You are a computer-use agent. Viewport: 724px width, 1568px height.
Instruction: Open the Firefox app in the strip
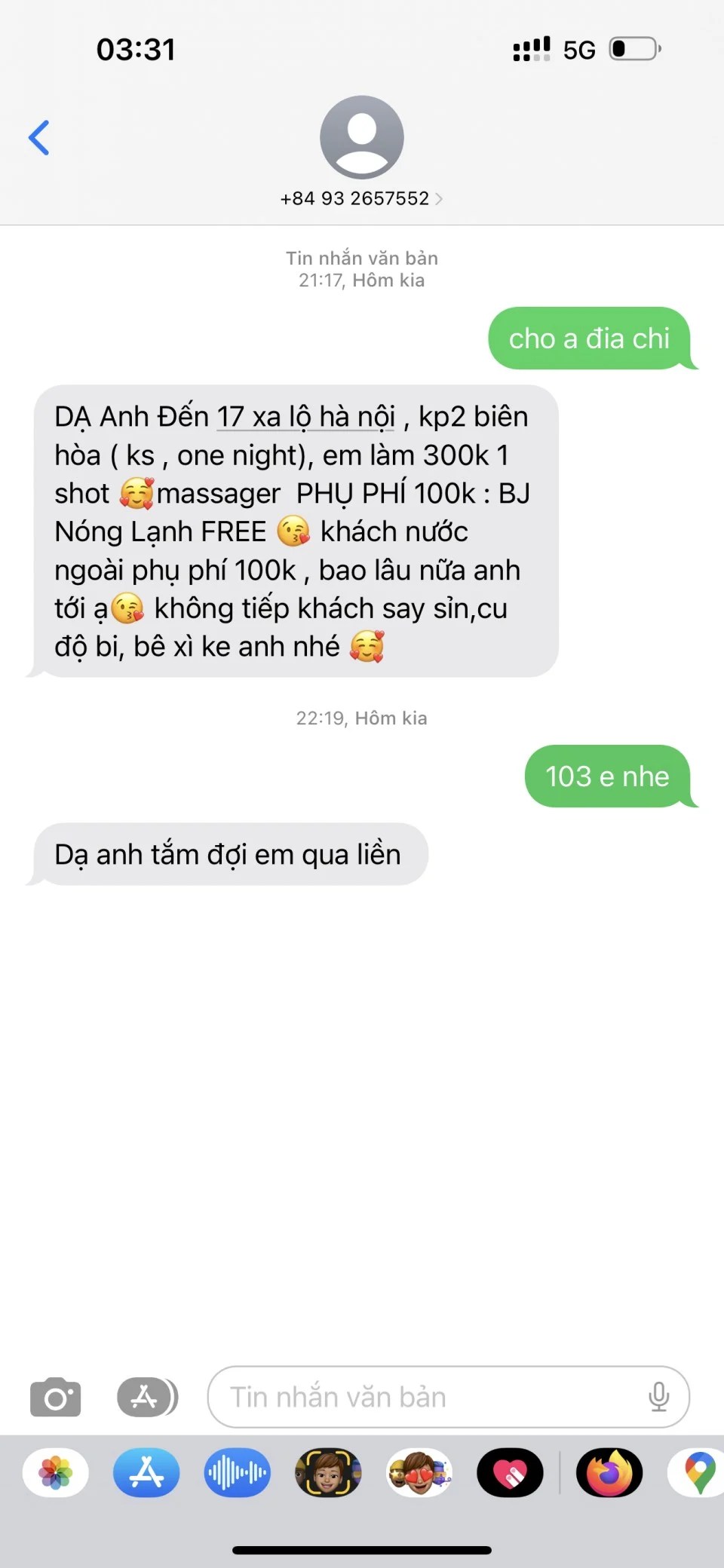click(609, 1472)
